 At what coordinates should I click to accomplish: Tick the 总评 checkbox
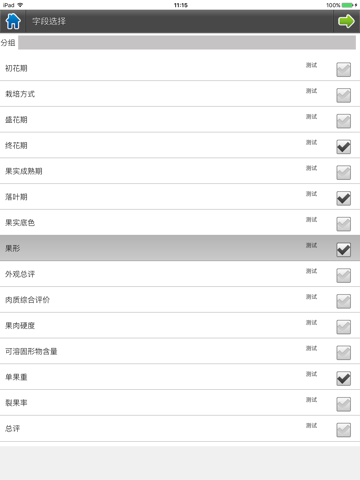[x=343, y=430]
